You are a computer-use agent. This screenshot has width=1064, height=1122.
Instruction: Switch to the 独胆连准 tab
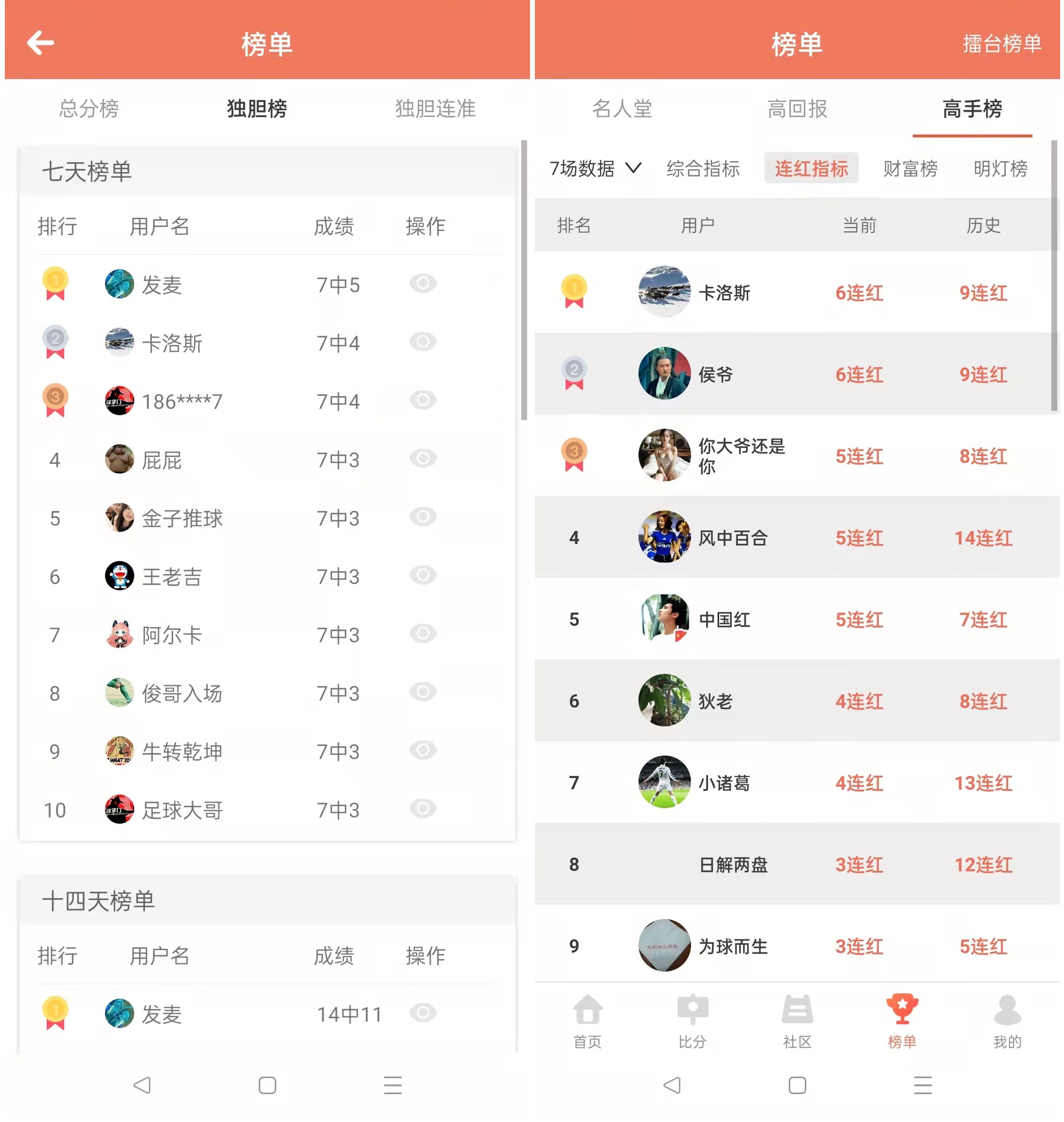(435, 108)
